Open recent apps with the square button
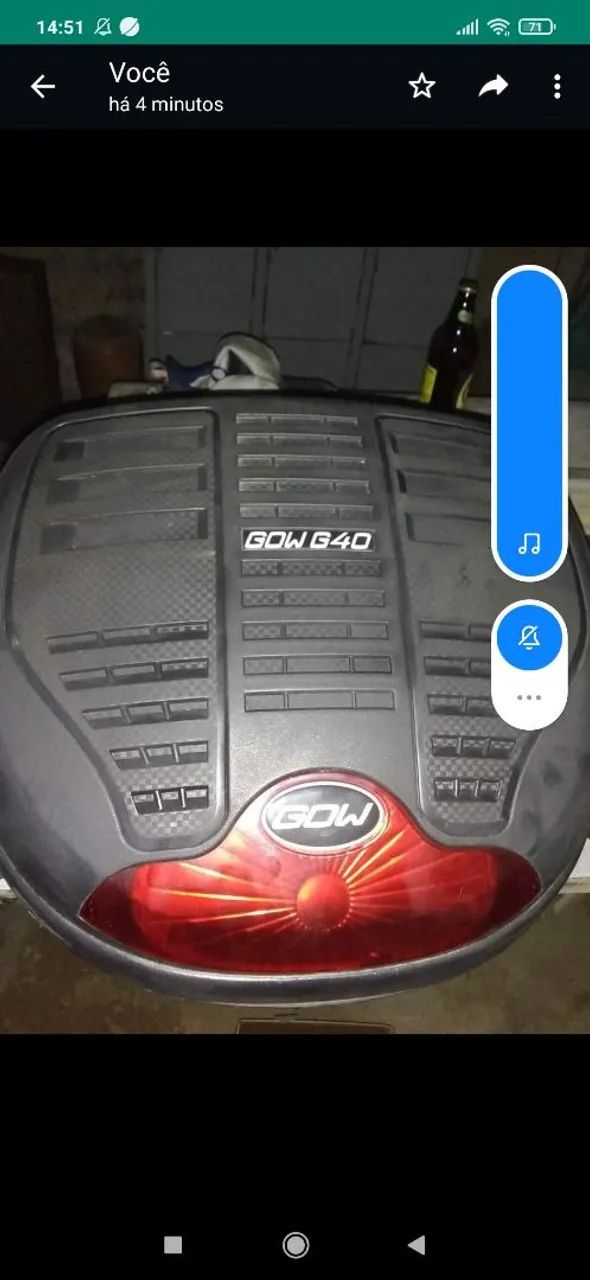The height and width of the screenshot is (1280, 590). [173, 1244]
